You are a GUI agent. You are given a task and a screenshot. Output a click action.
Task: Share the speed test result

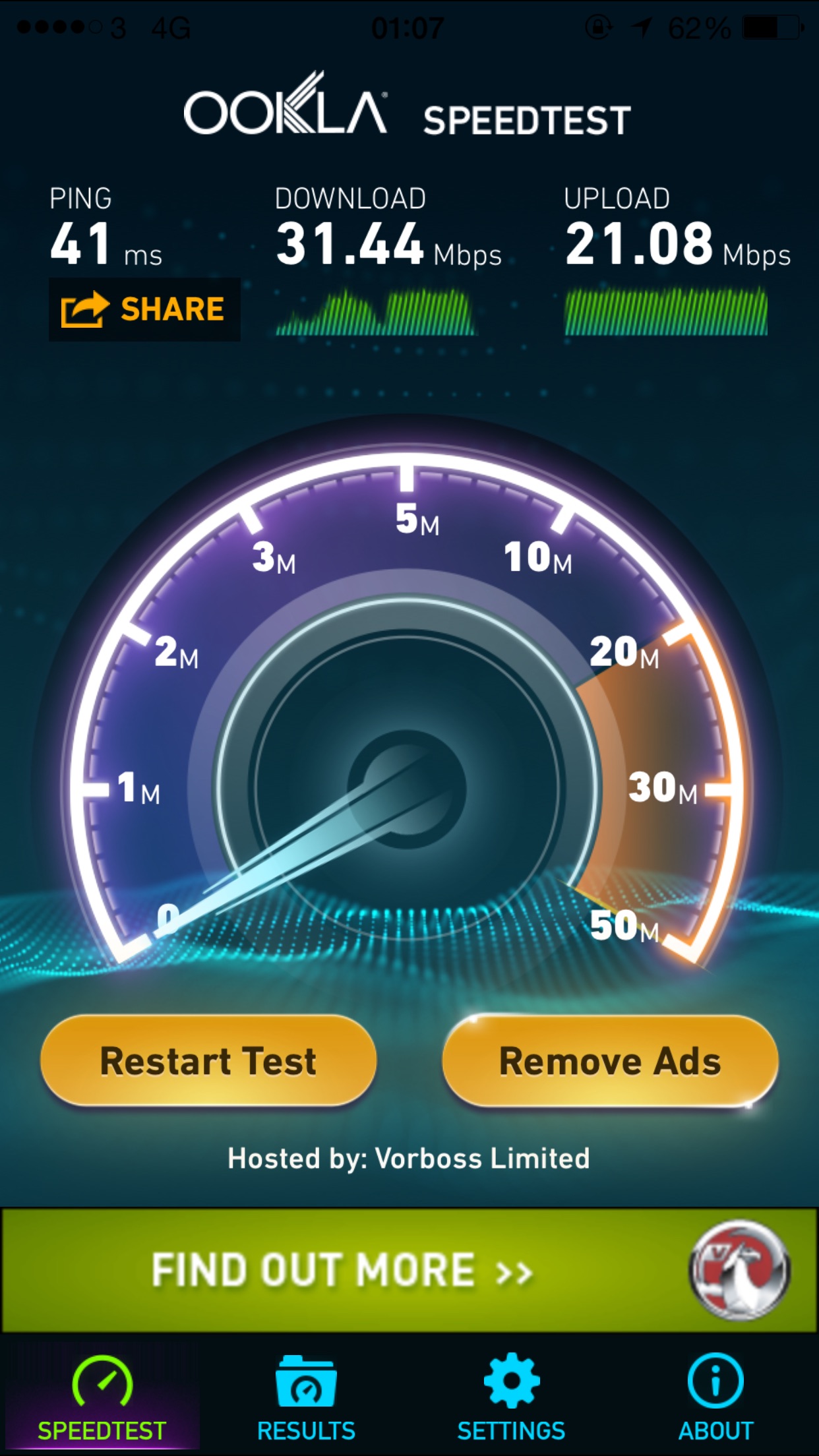pyautogui.click(x=144, y=309)
